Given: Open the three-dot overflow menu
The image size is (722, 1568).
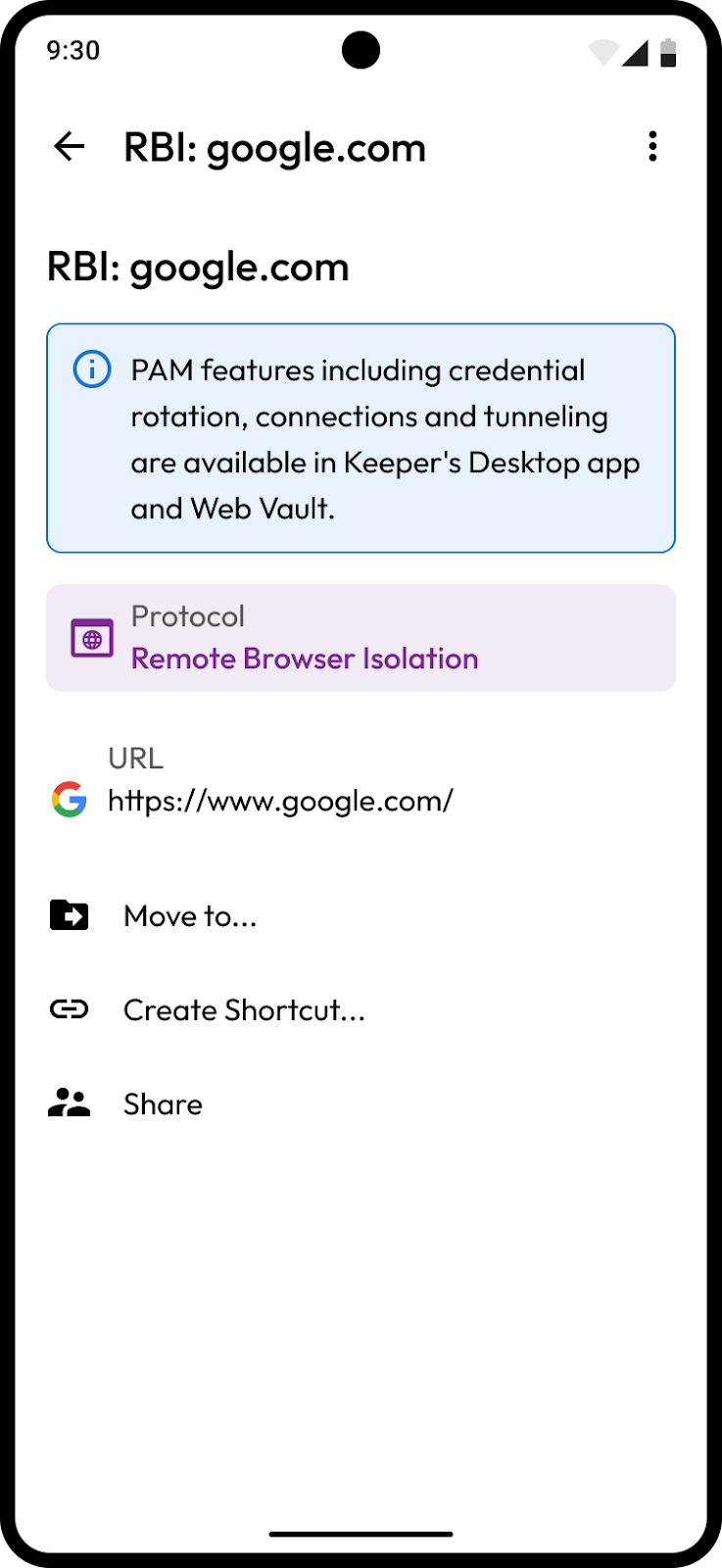Looking at the screenshot, I should coord(652,147).
